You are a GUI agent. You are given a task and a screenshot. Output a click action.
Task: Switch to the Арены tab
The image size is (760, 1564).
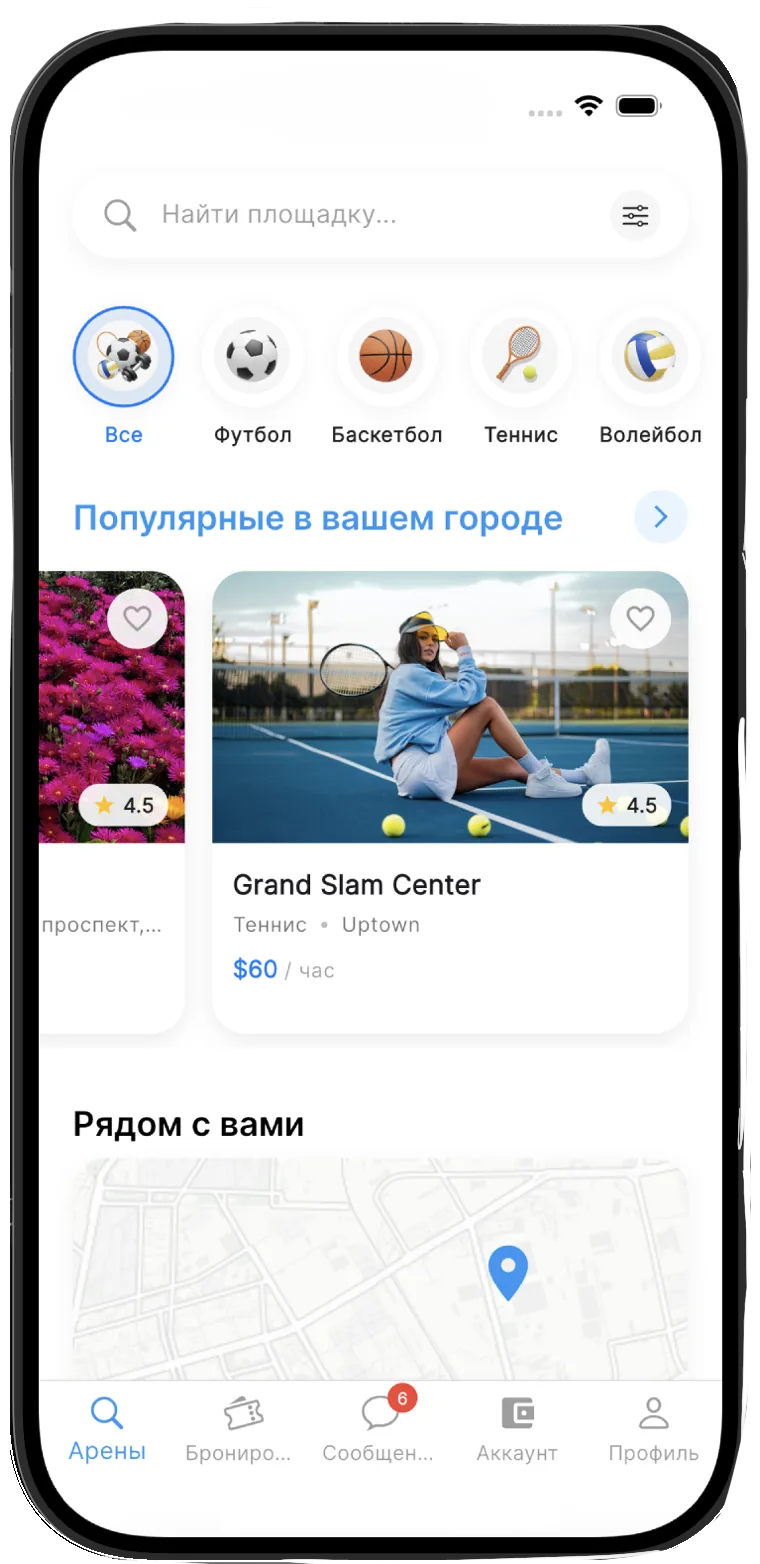[107, 1430]
